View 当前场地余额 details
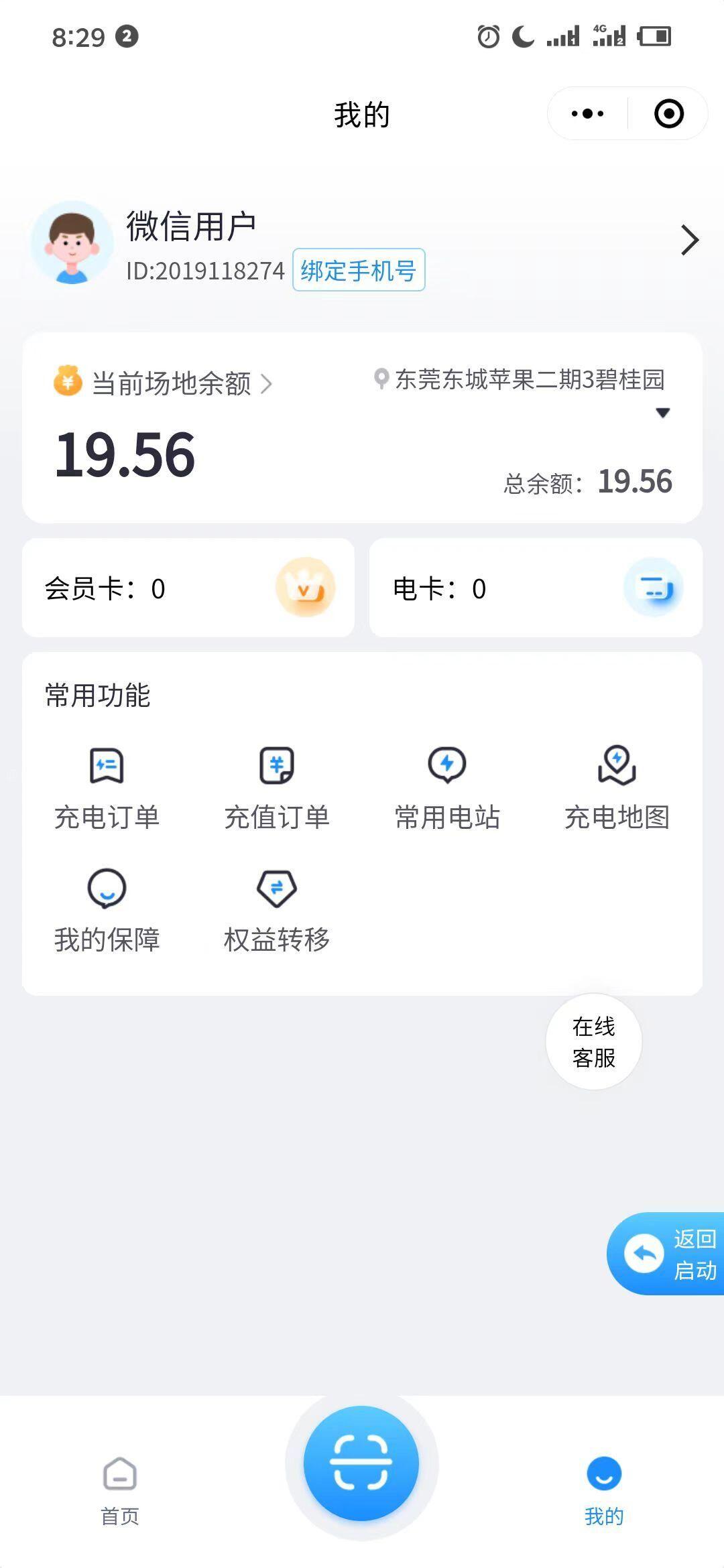Viewport: 724px width, 1568px height. pyautogui.click(x=172, y=383)
